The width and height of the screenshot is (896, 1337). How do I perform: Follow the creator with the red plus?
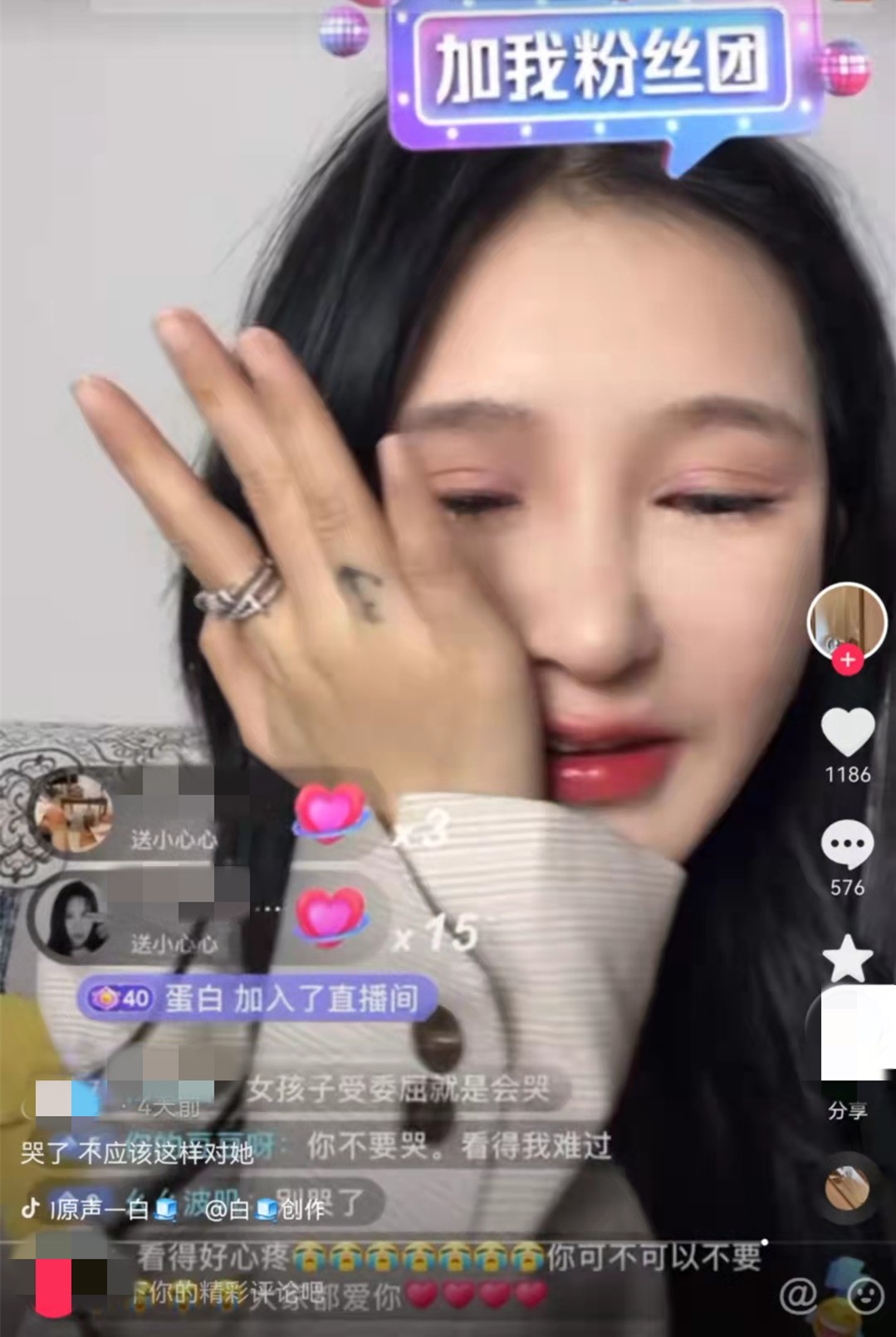click(x=847, y=660)
